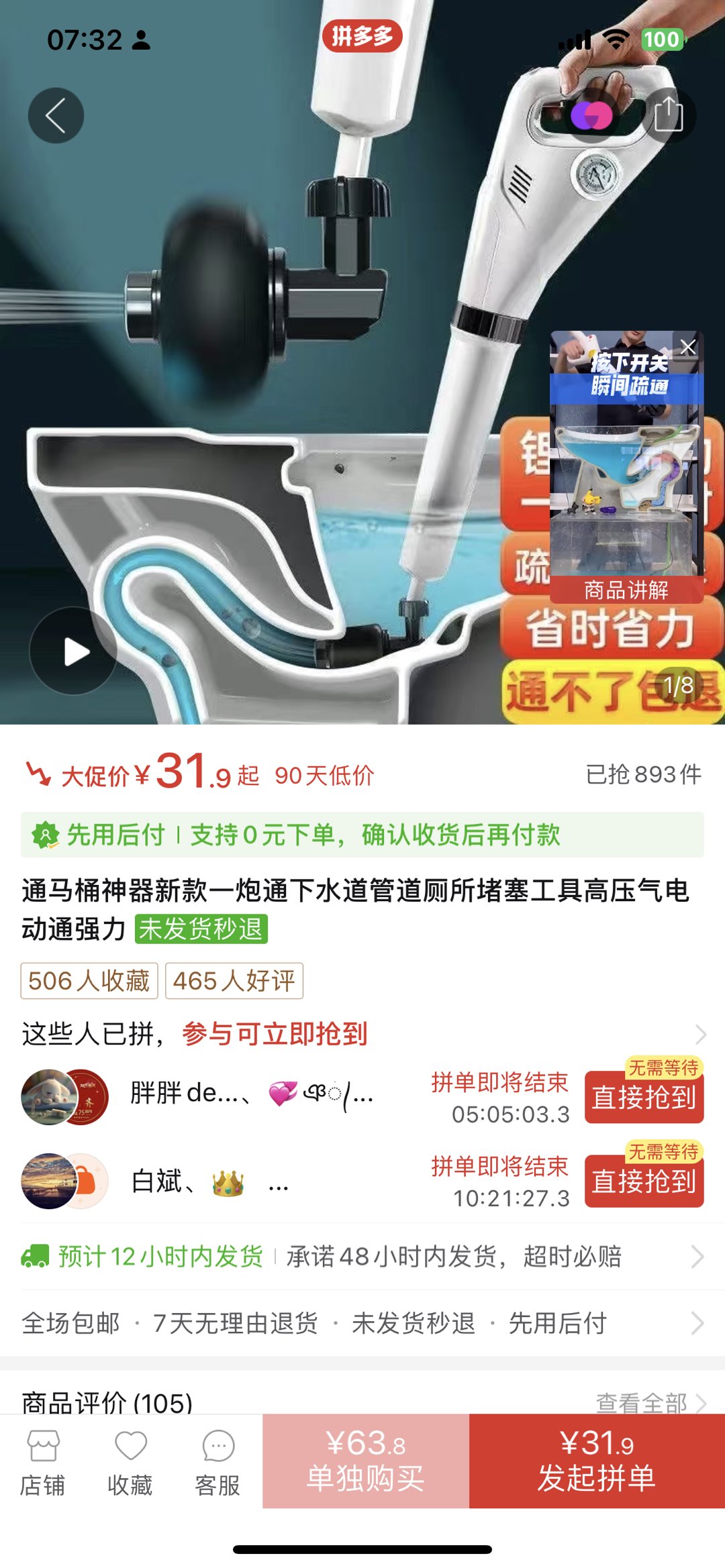Close the 商品讲解 floating video

pyautogui.click(x=687, y=347)
